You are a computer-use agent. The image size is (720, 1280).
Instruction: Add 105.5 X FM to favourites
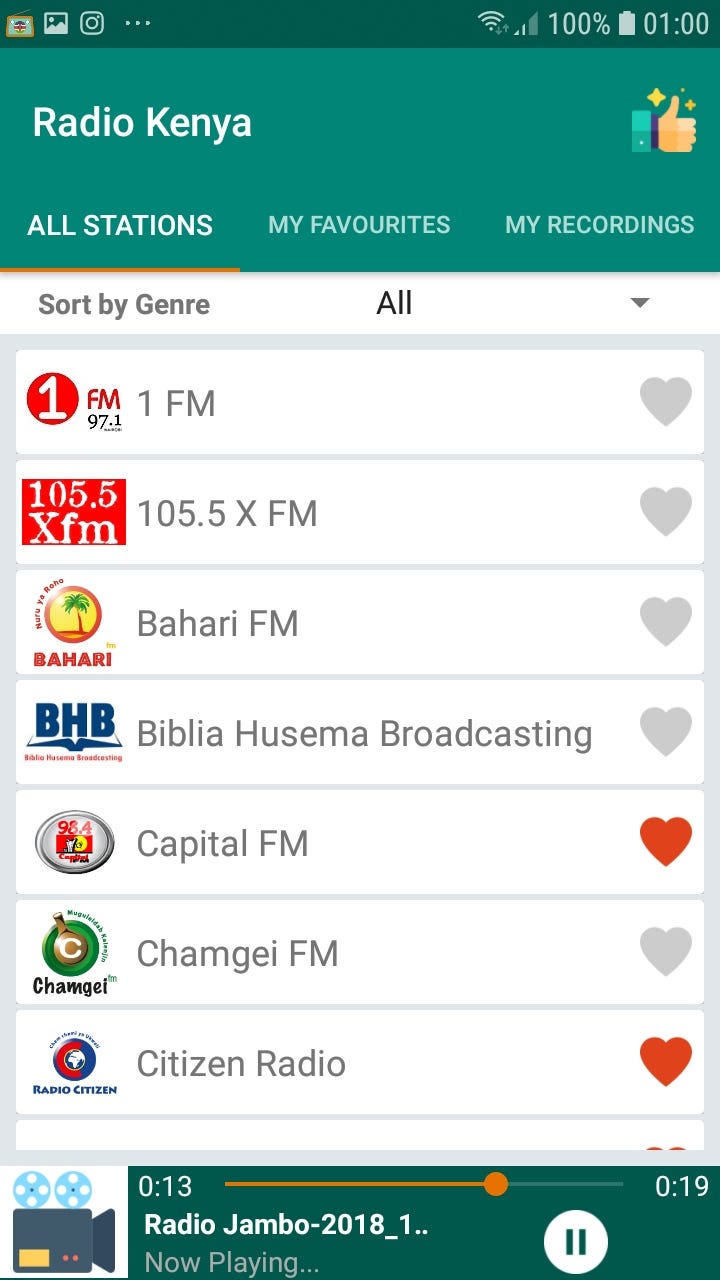[665, 512]
